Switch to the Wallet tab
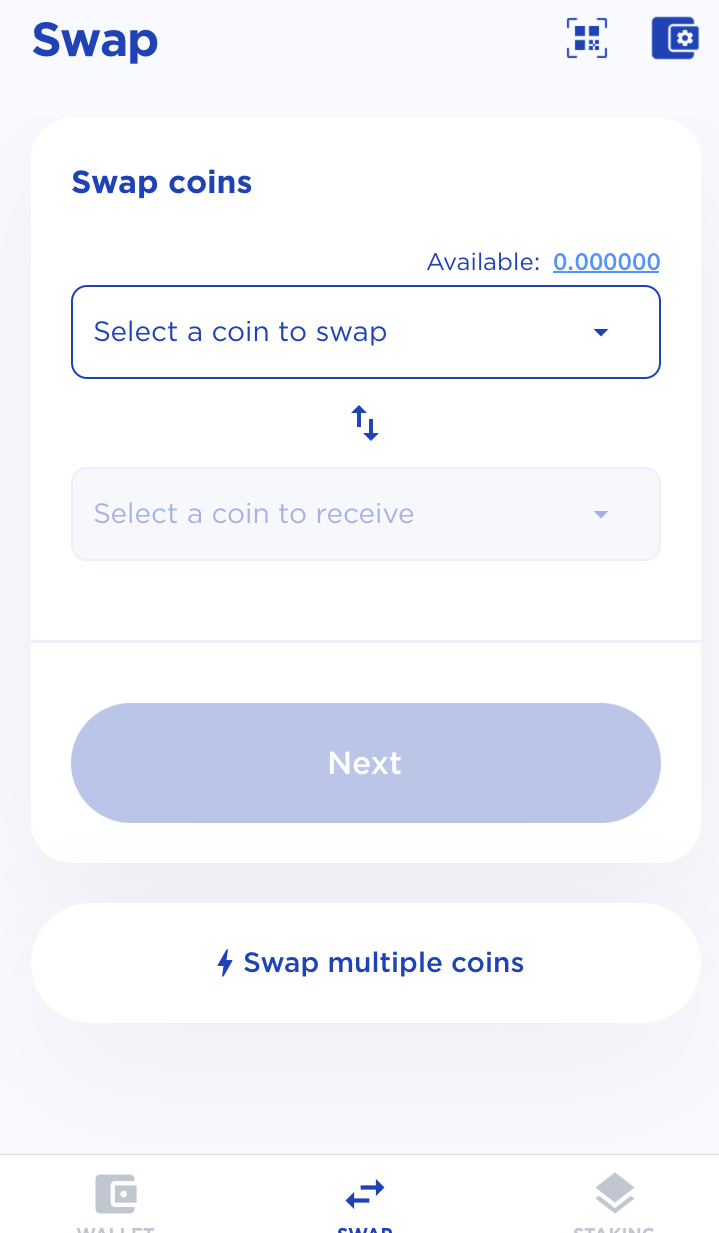The height and width of the screenshot is (1233, 719). point(116,1198)
